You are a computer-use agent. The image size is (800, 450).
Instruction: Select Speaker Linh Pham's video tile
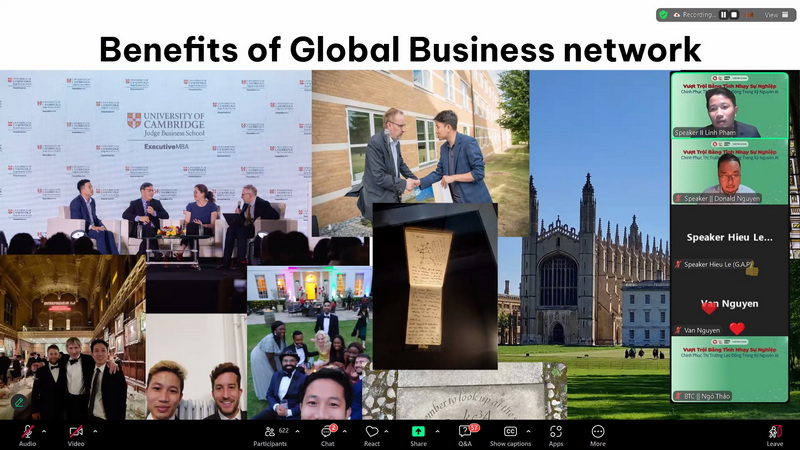tap(729, 104)
